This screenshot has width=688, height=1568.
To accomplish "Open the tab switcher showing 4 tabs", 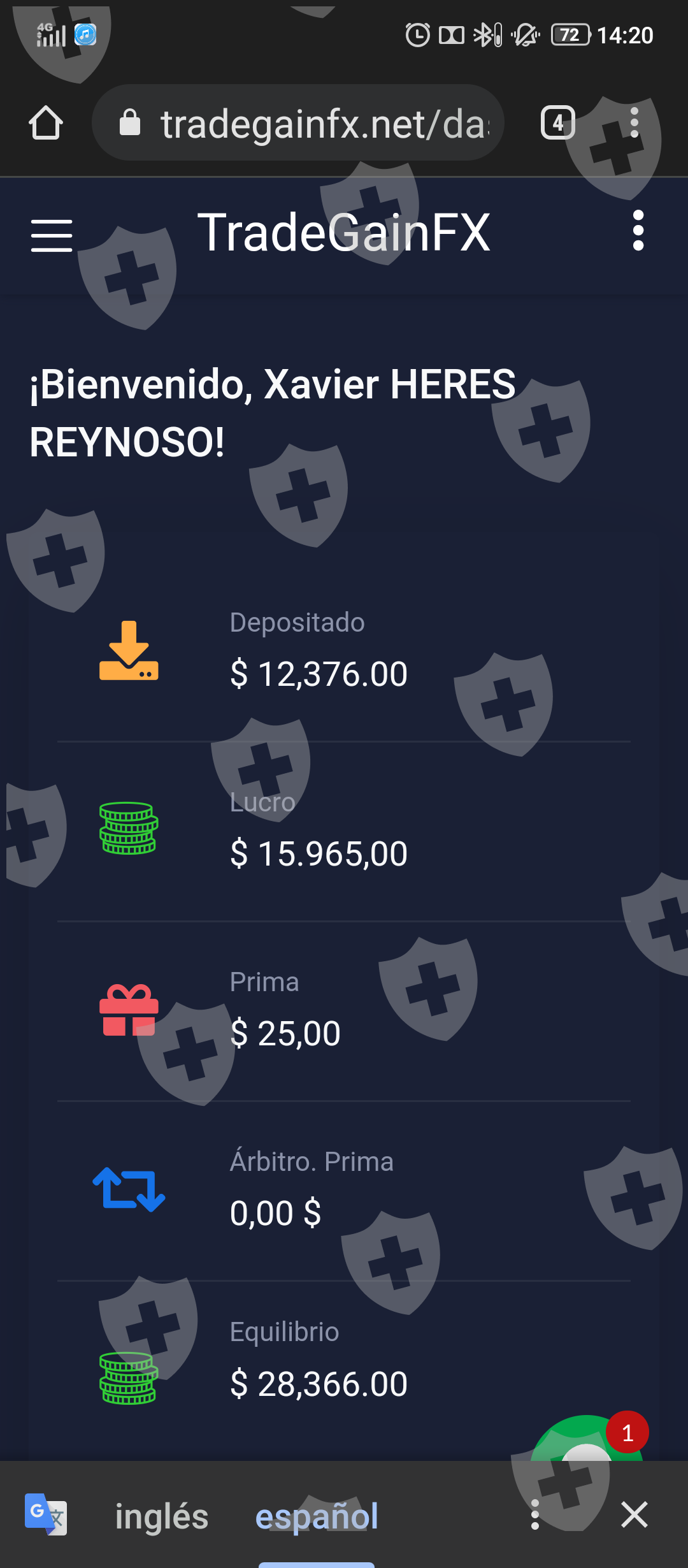I will coord(557,123).
